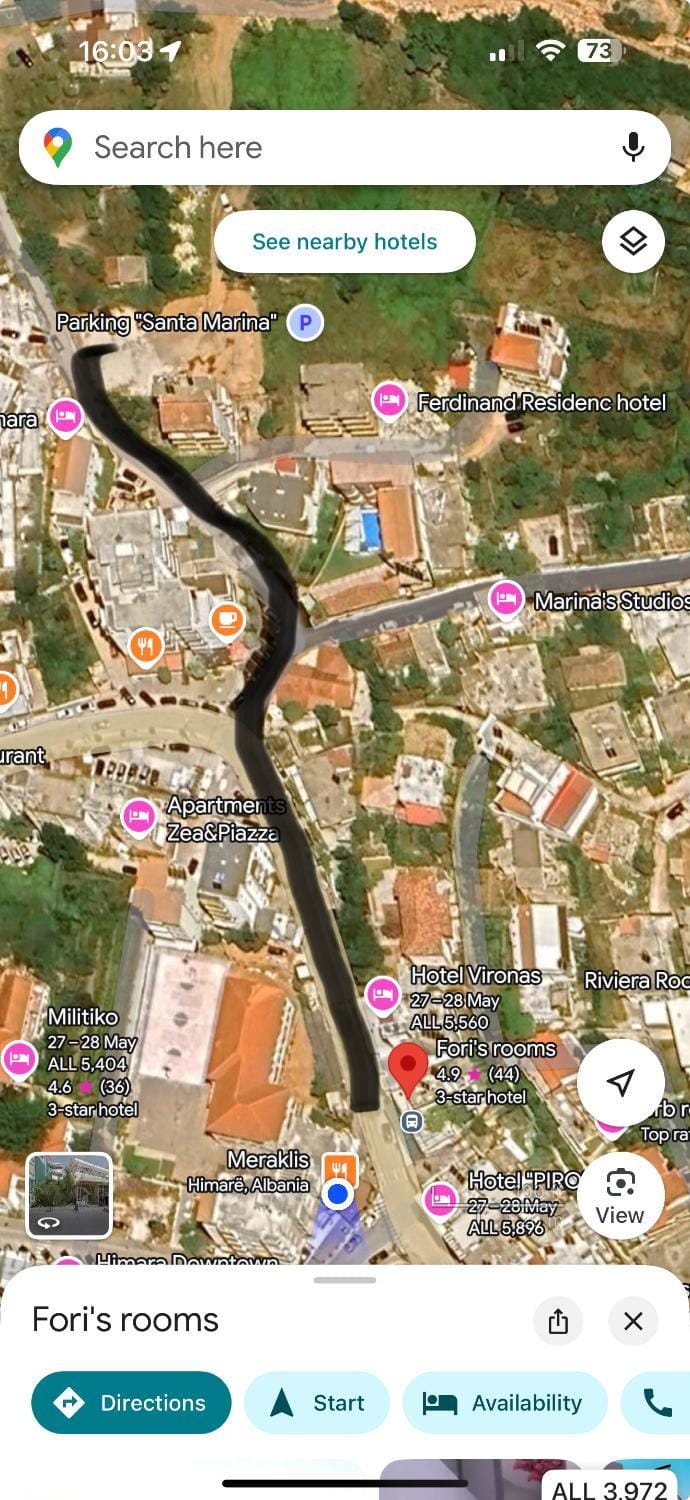This screenshot has width=690, height=1500.
Task: Select the Marina's Studios pin
Action: click(506, 600)
